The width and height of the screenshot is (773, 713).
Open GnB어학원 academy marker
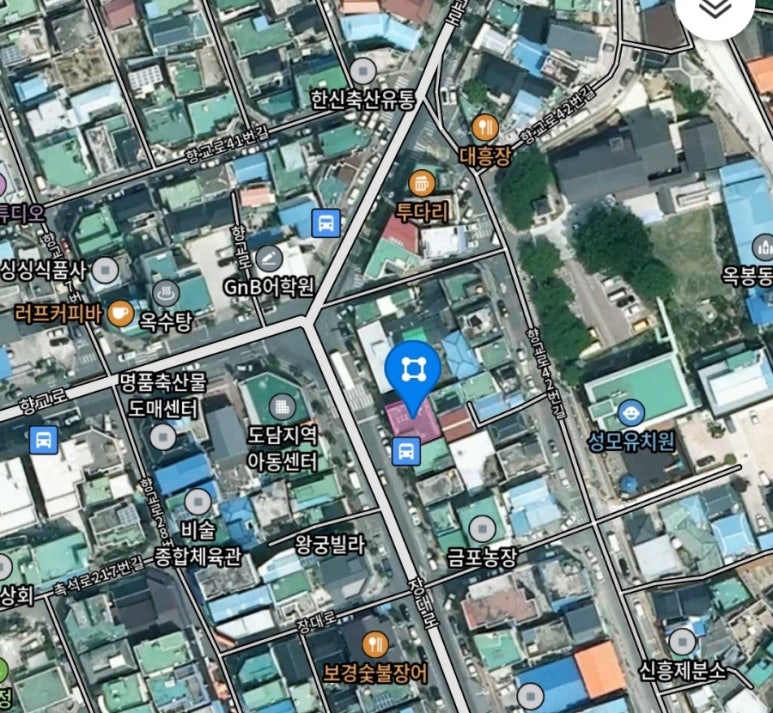pos(268,259)
